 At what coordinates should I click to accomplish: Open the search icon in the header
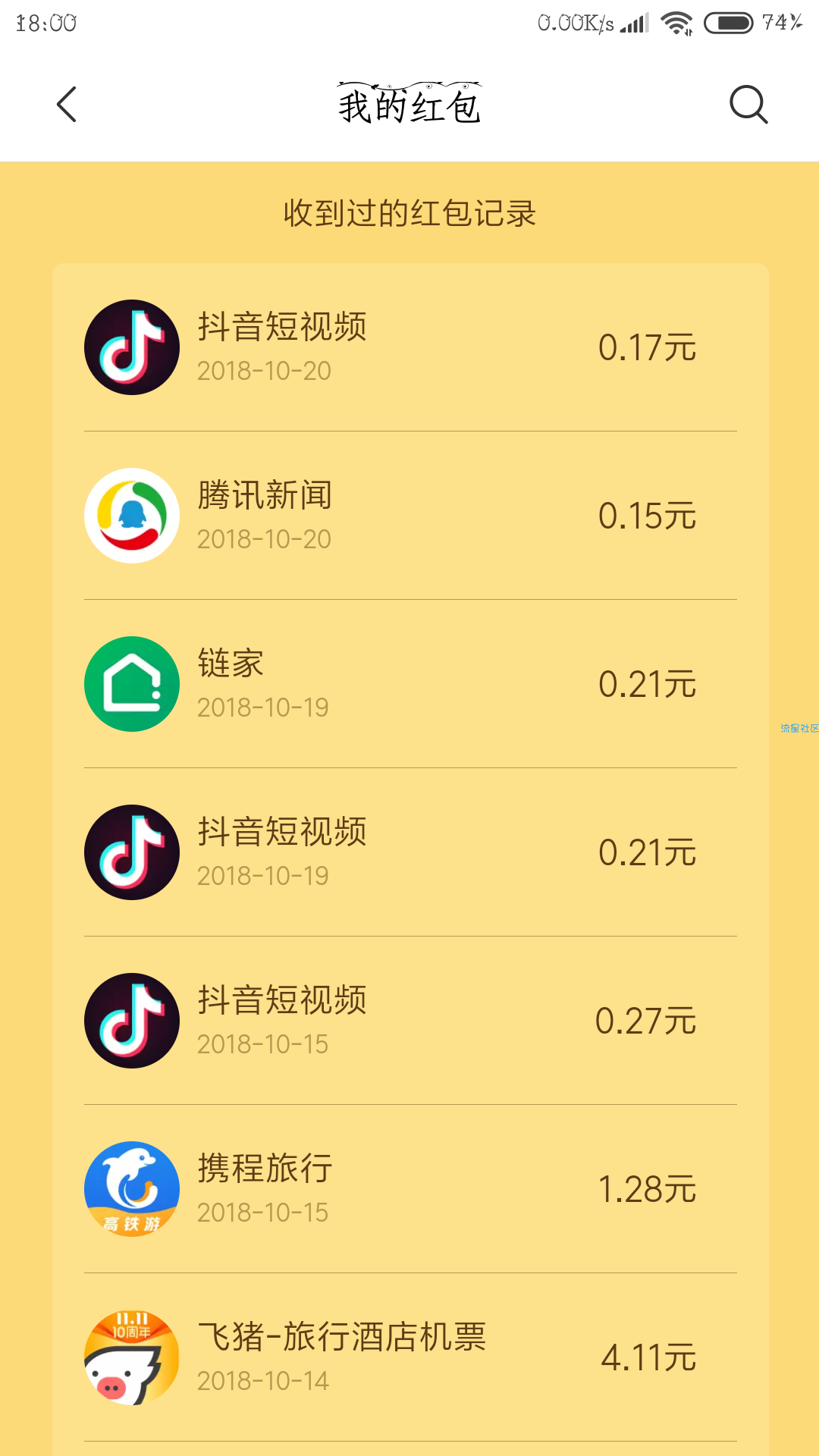(748, 105)
